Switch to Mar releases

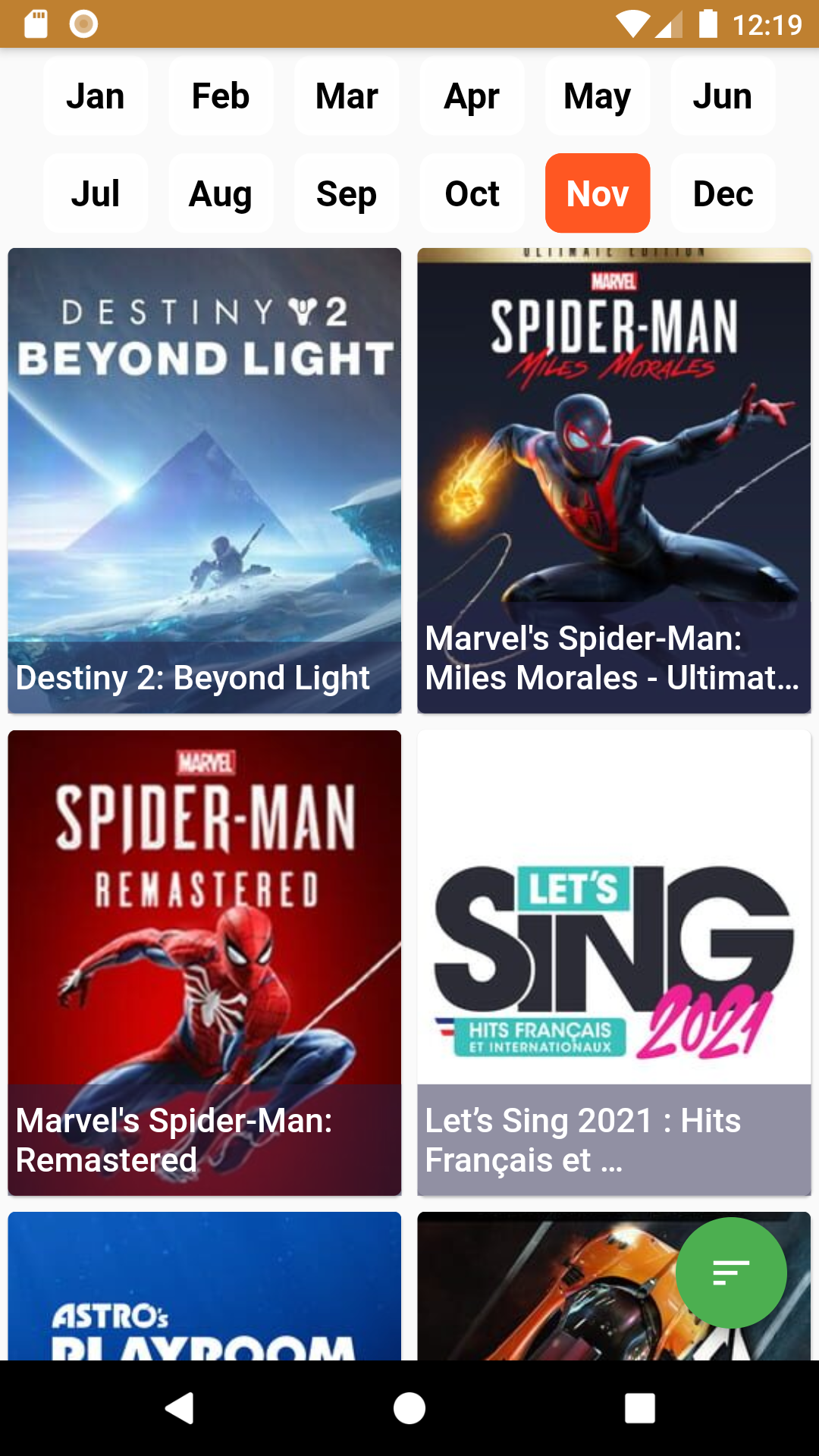tap(347, 96)
